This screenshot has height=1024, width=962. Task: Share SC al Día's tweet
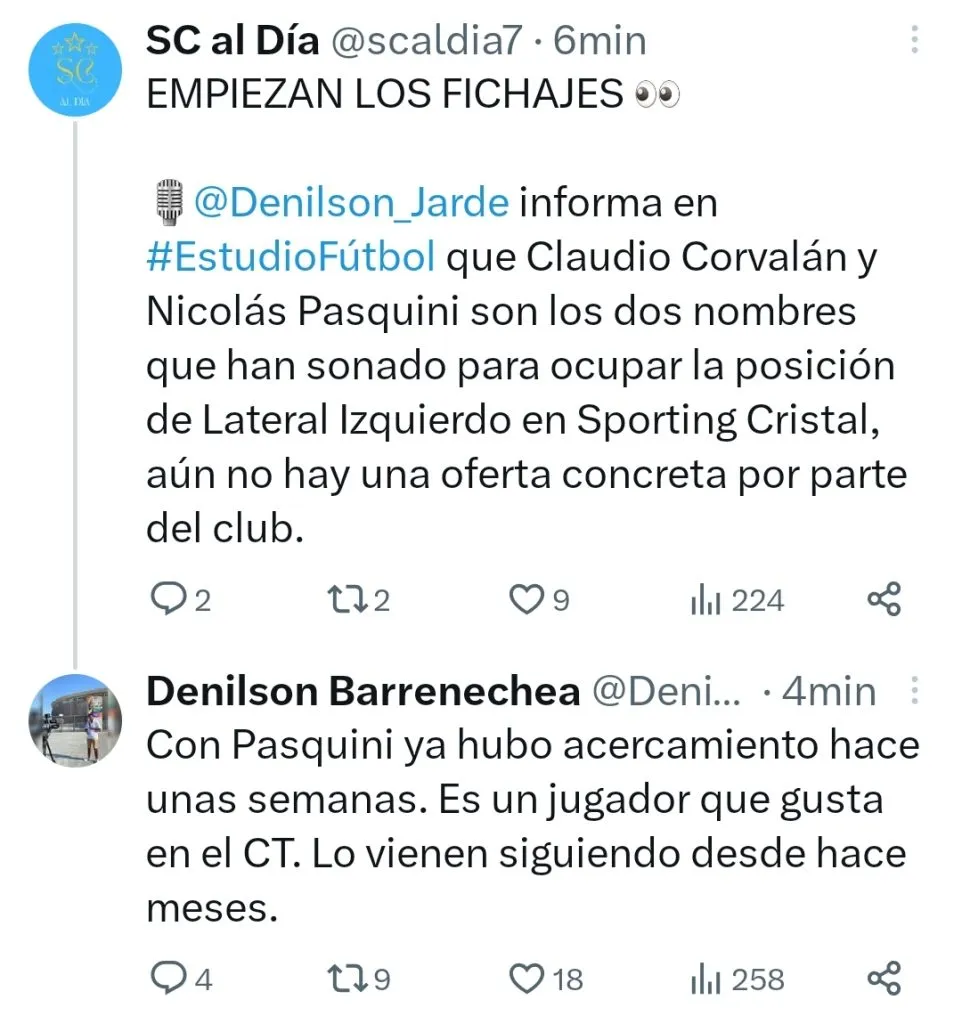point(884,600)
